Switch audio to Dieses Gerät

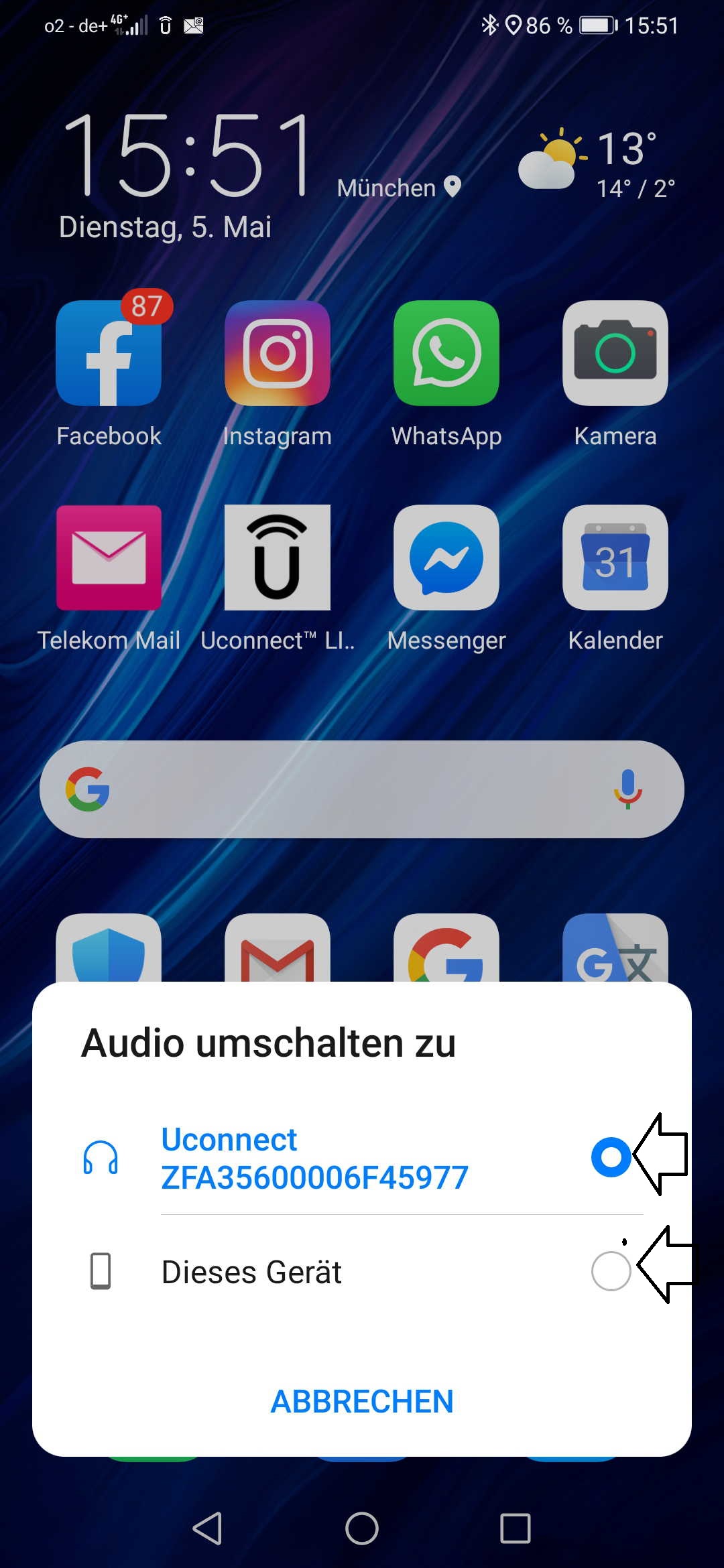(x=611, y=1271)
